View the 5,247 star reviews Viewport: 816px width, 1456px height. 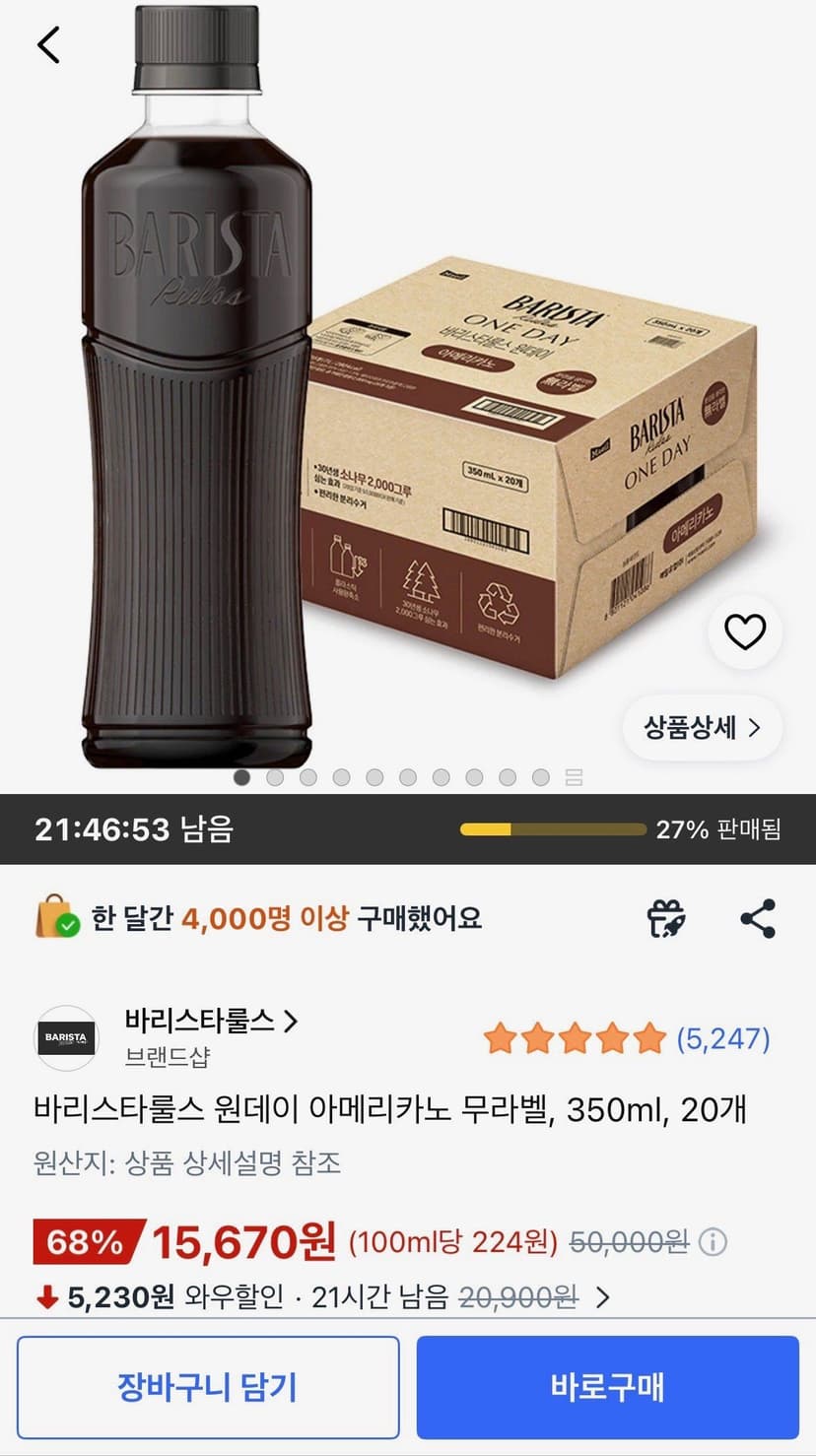click(627, 1038)
